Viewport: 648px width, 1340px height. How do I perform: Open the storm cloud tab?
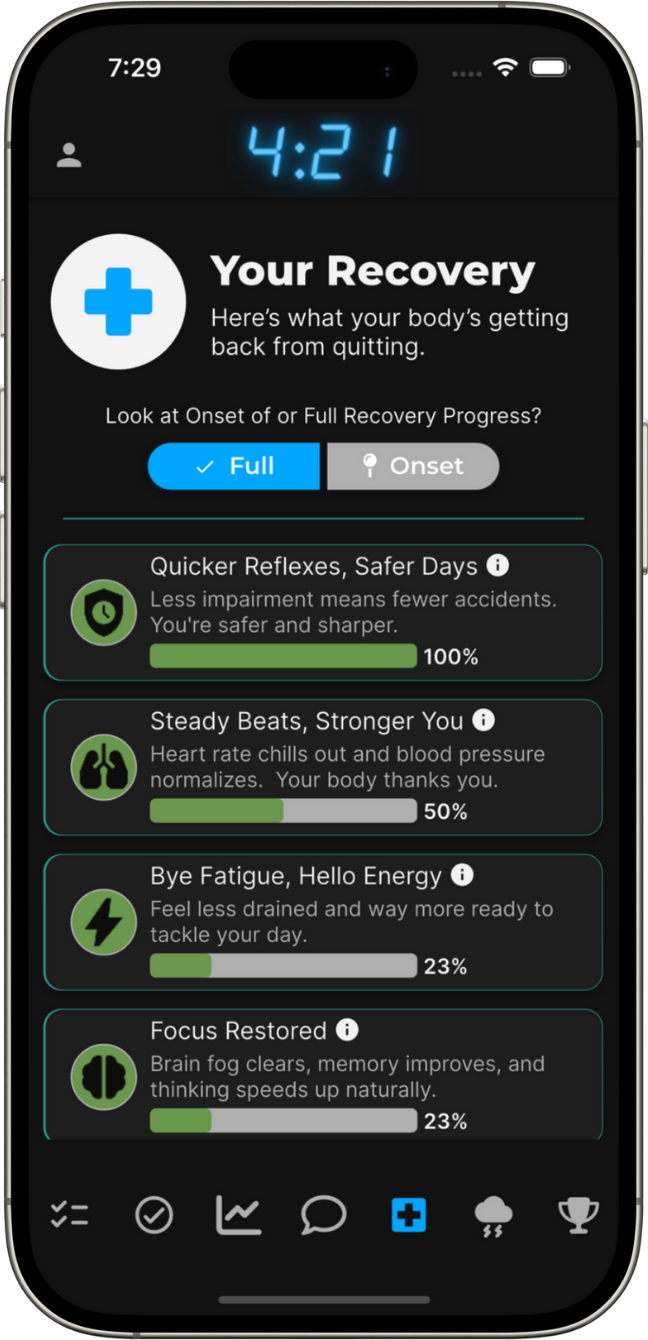click(x=494, y=1216)
